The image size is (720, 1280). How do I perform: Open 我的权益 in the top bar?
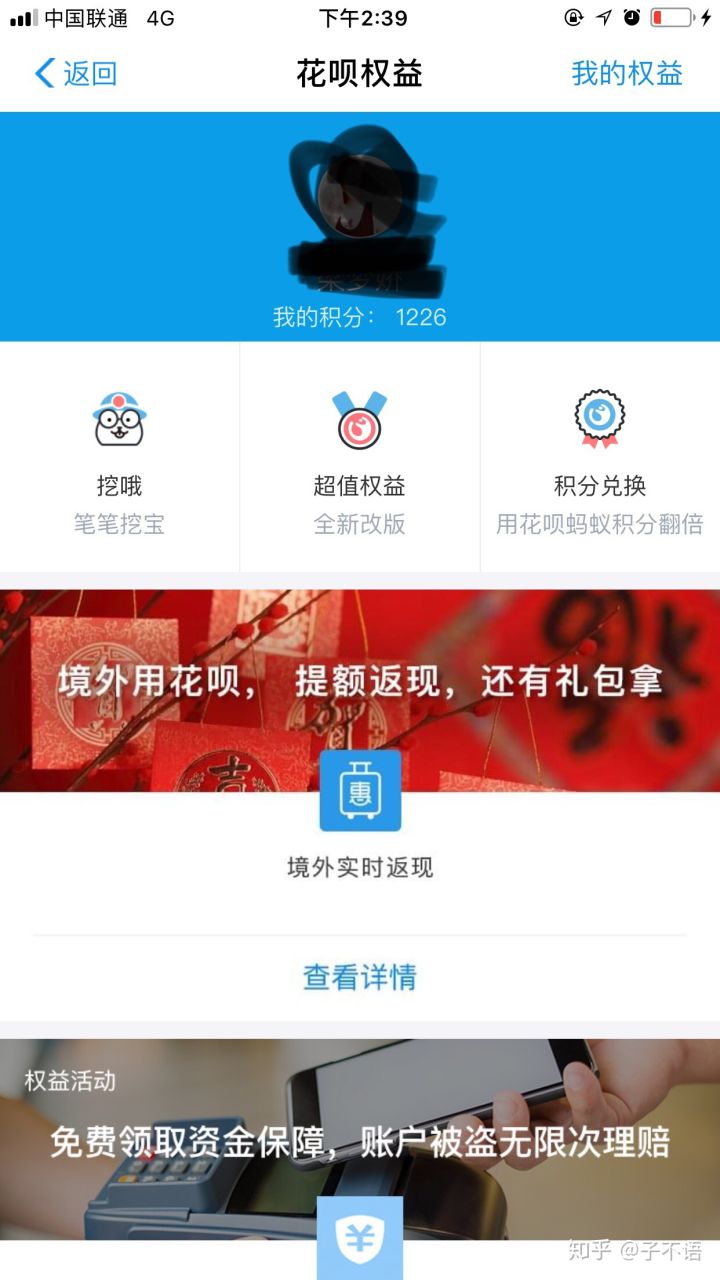(626, 73)
